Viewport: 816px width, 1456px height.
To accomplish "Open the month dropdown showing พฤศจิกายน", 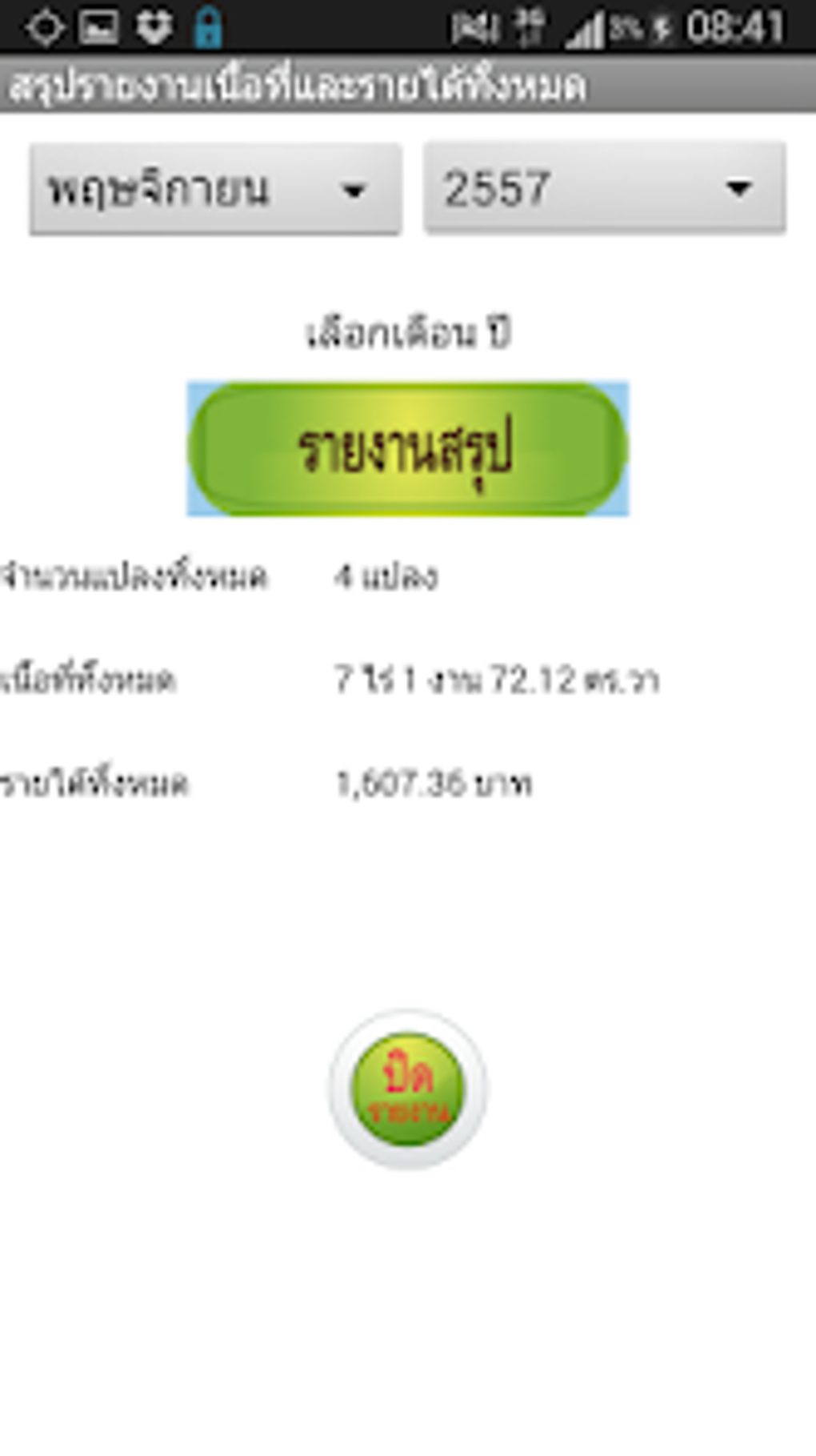I will 215,189.
